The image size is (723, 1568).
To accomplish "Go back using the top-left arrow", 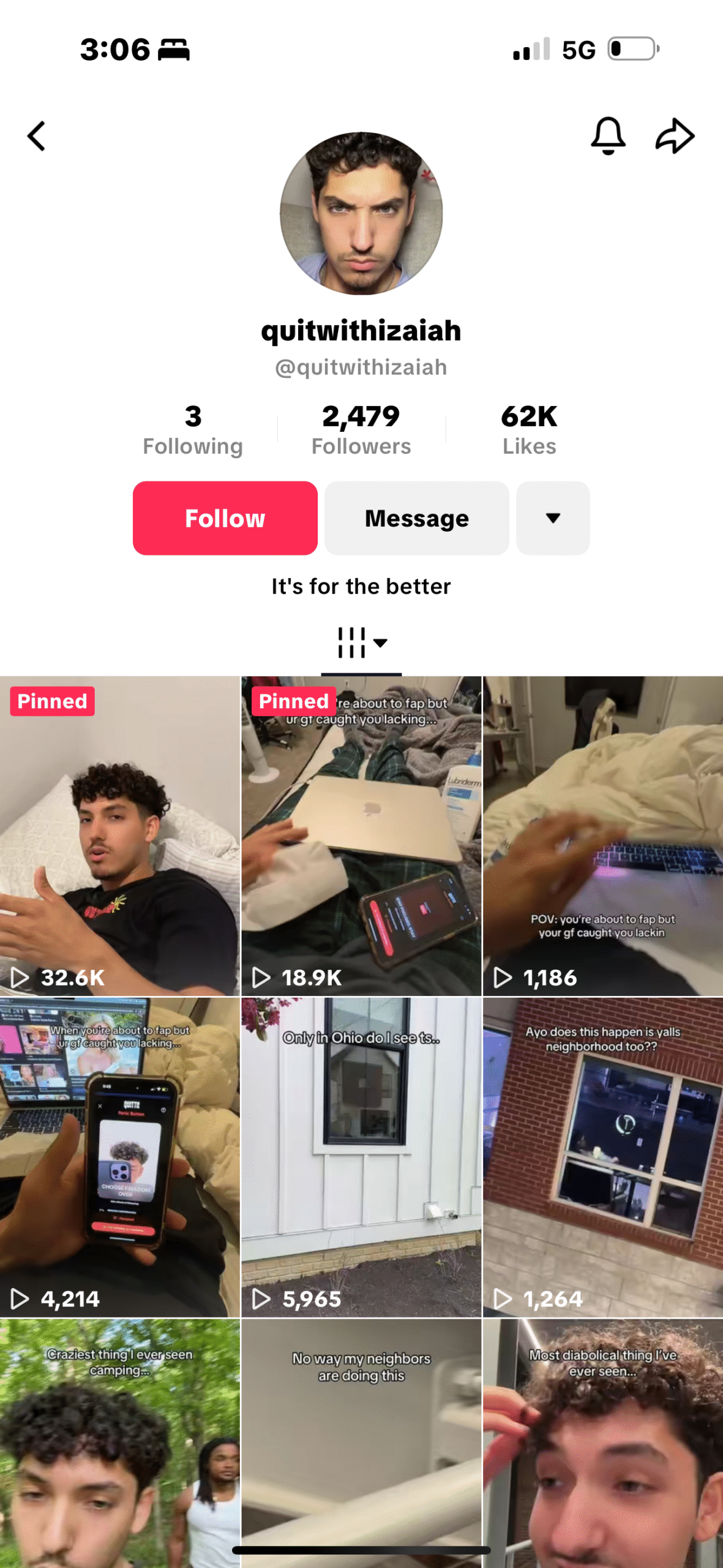I will [37, 136].
